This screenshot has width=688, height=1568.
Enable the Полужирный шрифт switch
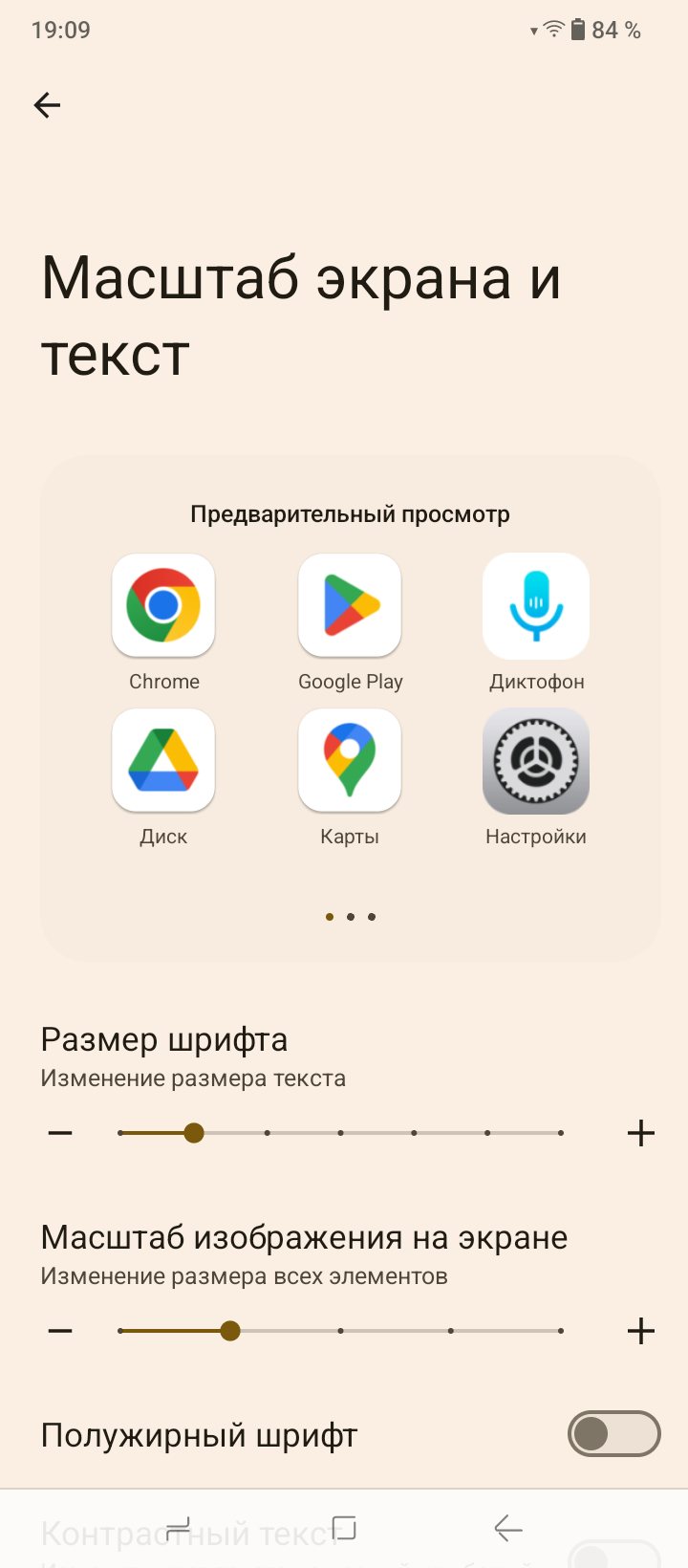tap(613, 1434)
